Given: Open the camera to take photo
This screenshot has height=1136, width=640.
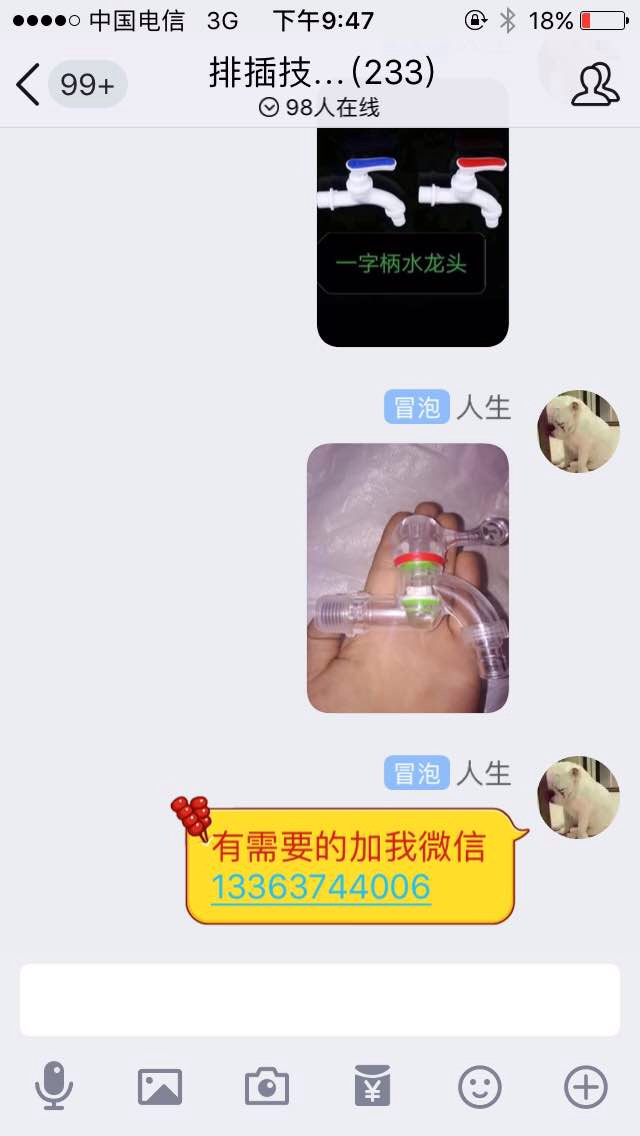Looking at the screenshot, I should coord(267,1086).
